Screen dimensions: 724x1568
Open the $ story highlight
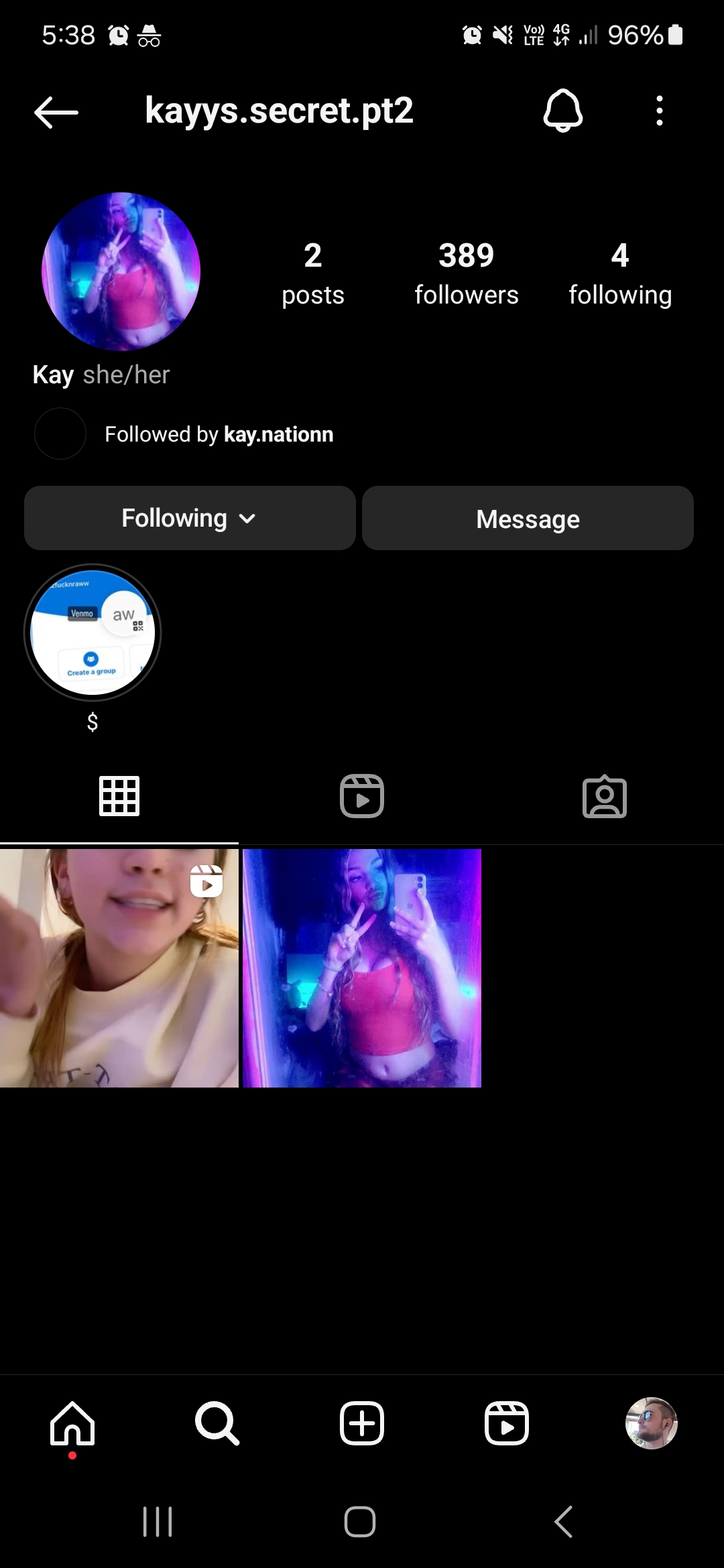pyautogui.click(x=93, y=633)
